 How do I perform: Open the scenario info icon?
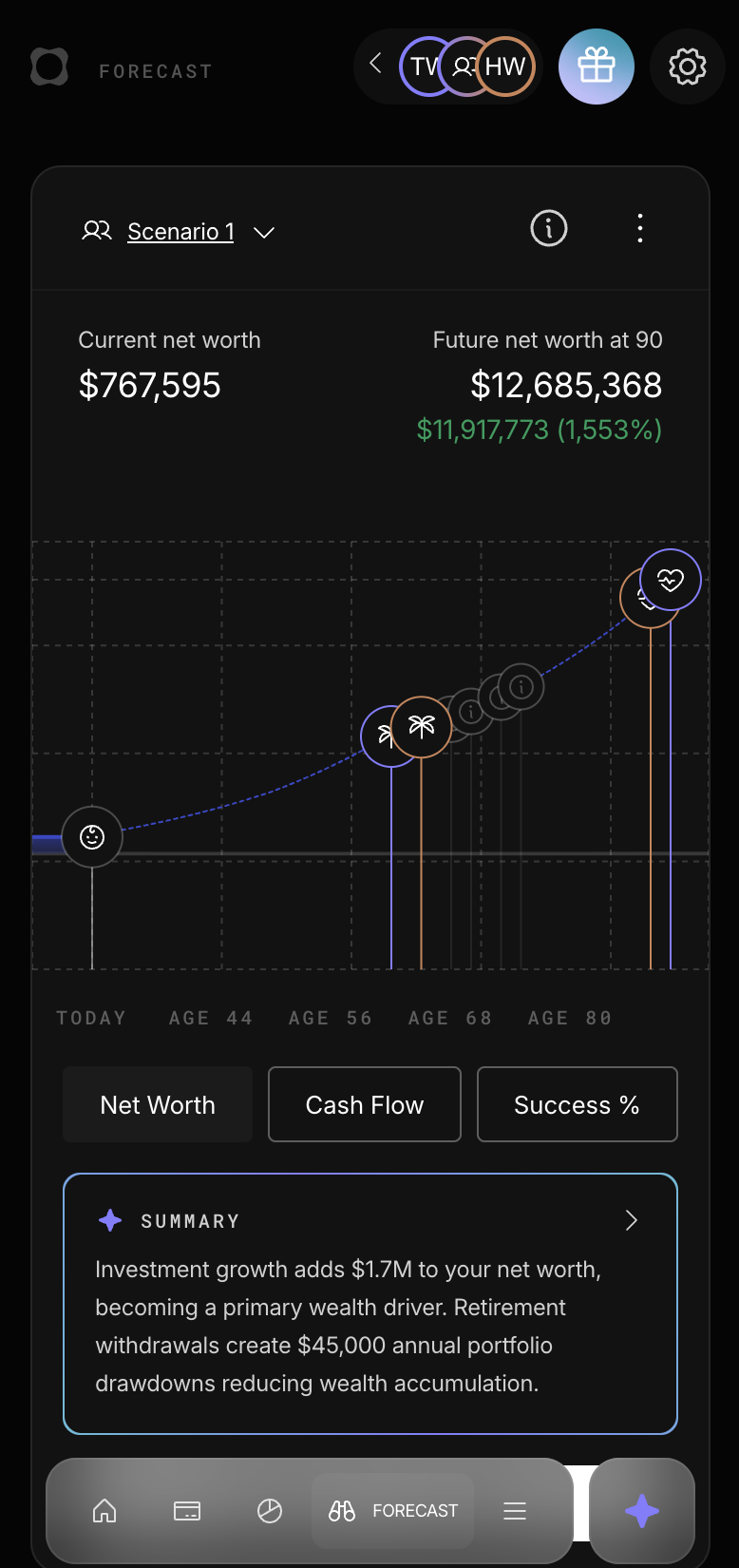548,229
